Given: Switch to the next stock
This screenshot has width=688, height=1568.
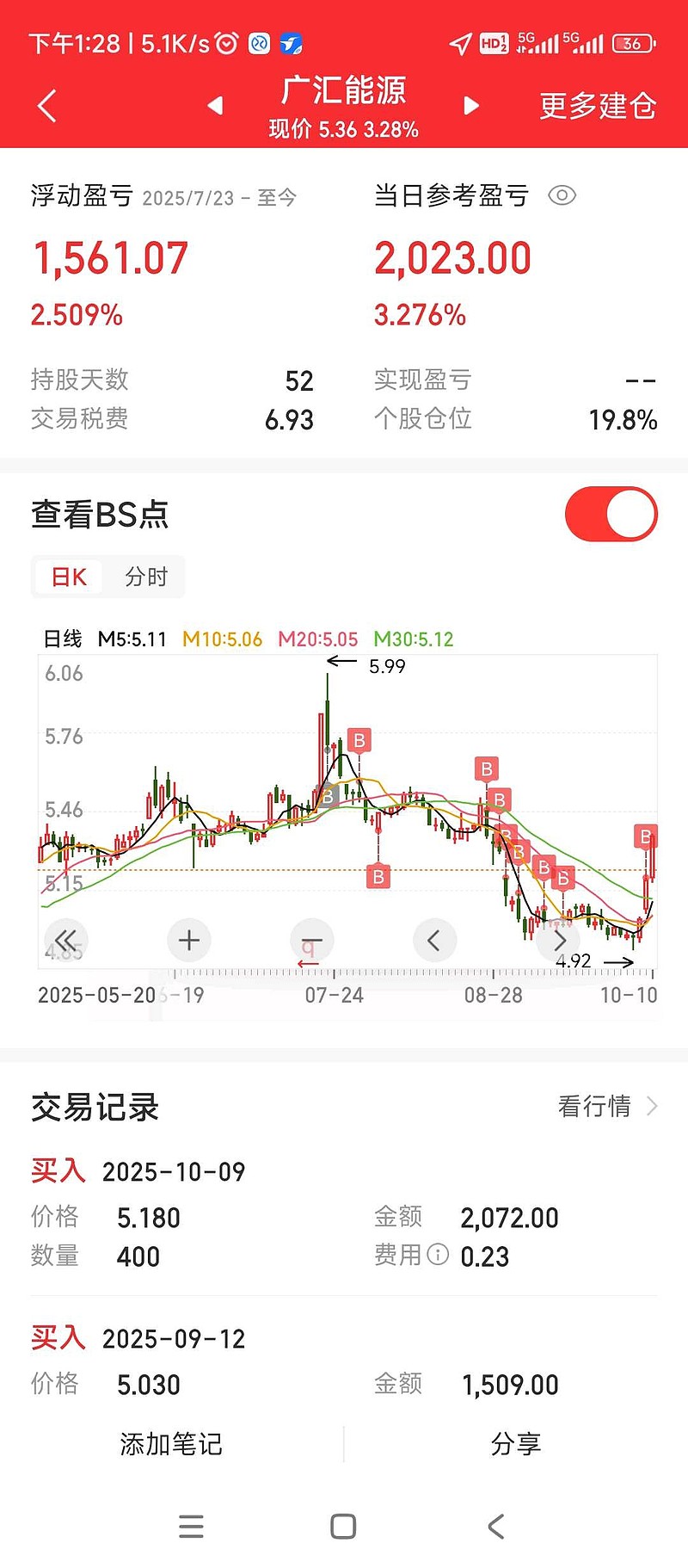Looking at the screenshot, I should [x=471, y=105].
